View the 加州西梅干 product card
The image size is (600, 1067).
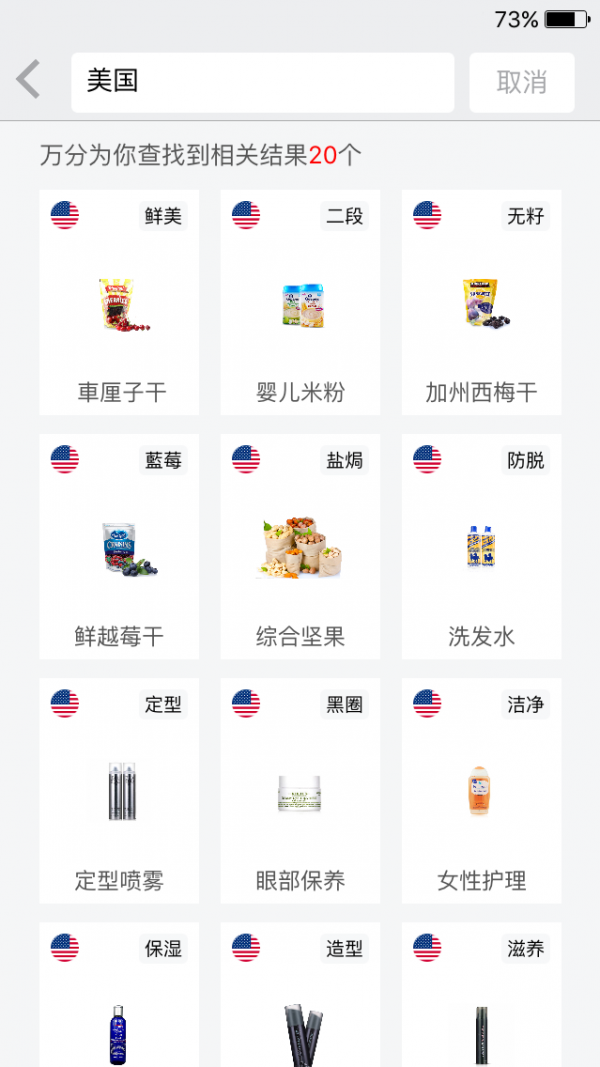481,303
